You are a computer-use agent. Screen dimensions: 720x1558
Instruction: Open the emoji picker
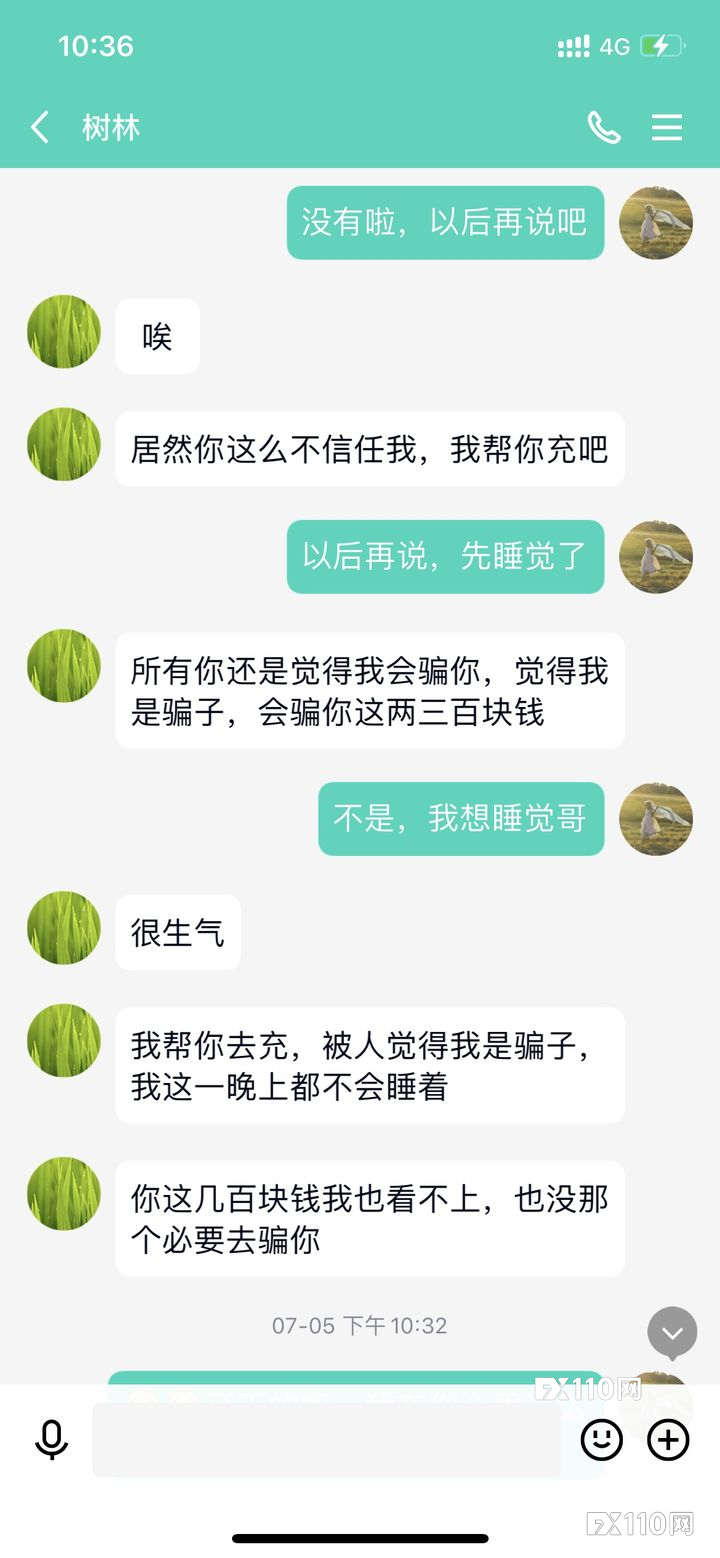pos(601,1440)
